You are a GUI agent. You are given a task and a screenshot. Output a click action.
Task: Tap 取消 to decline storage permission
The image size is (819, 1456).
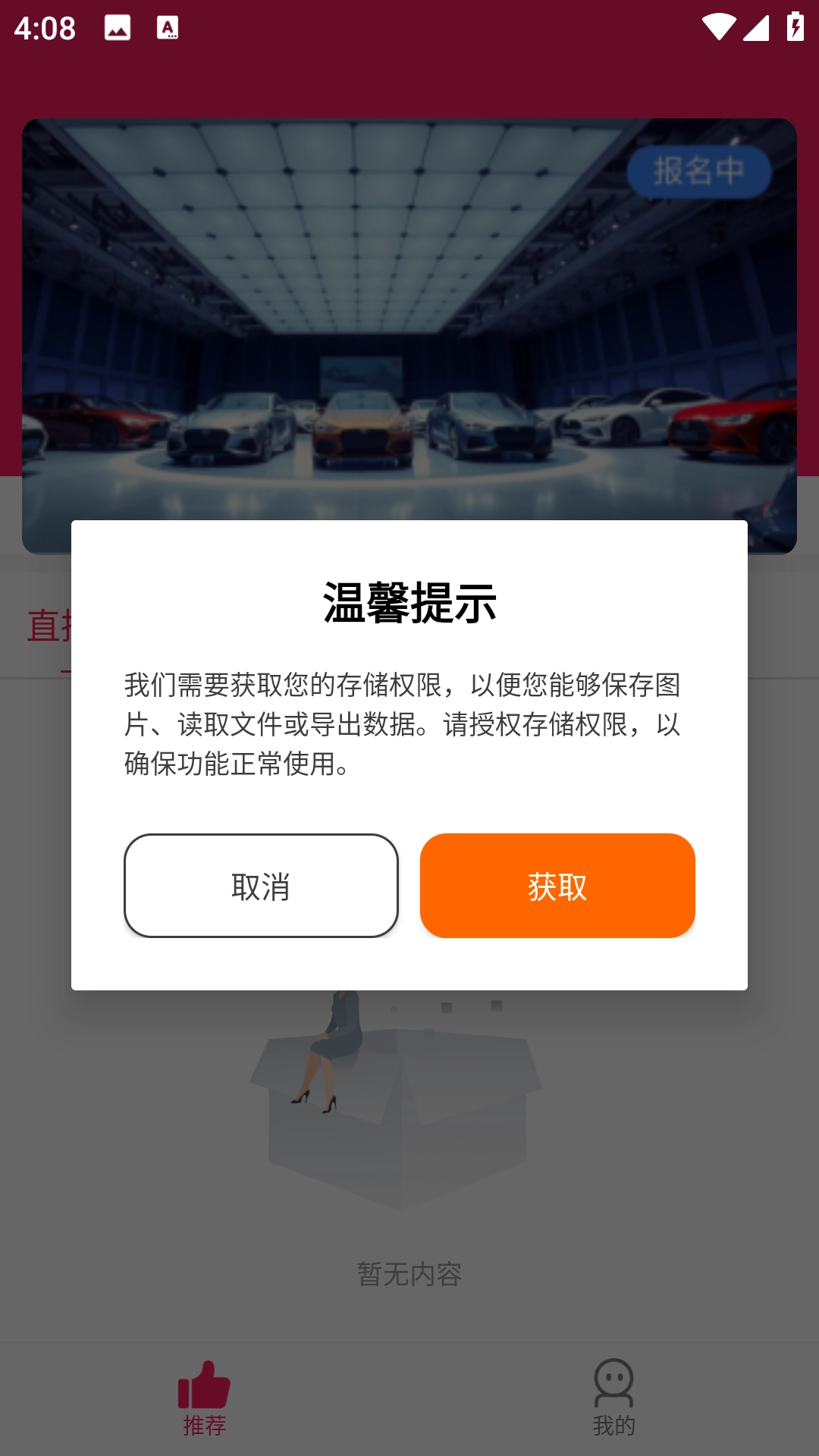pyautogui.click(x=261, y=886)
